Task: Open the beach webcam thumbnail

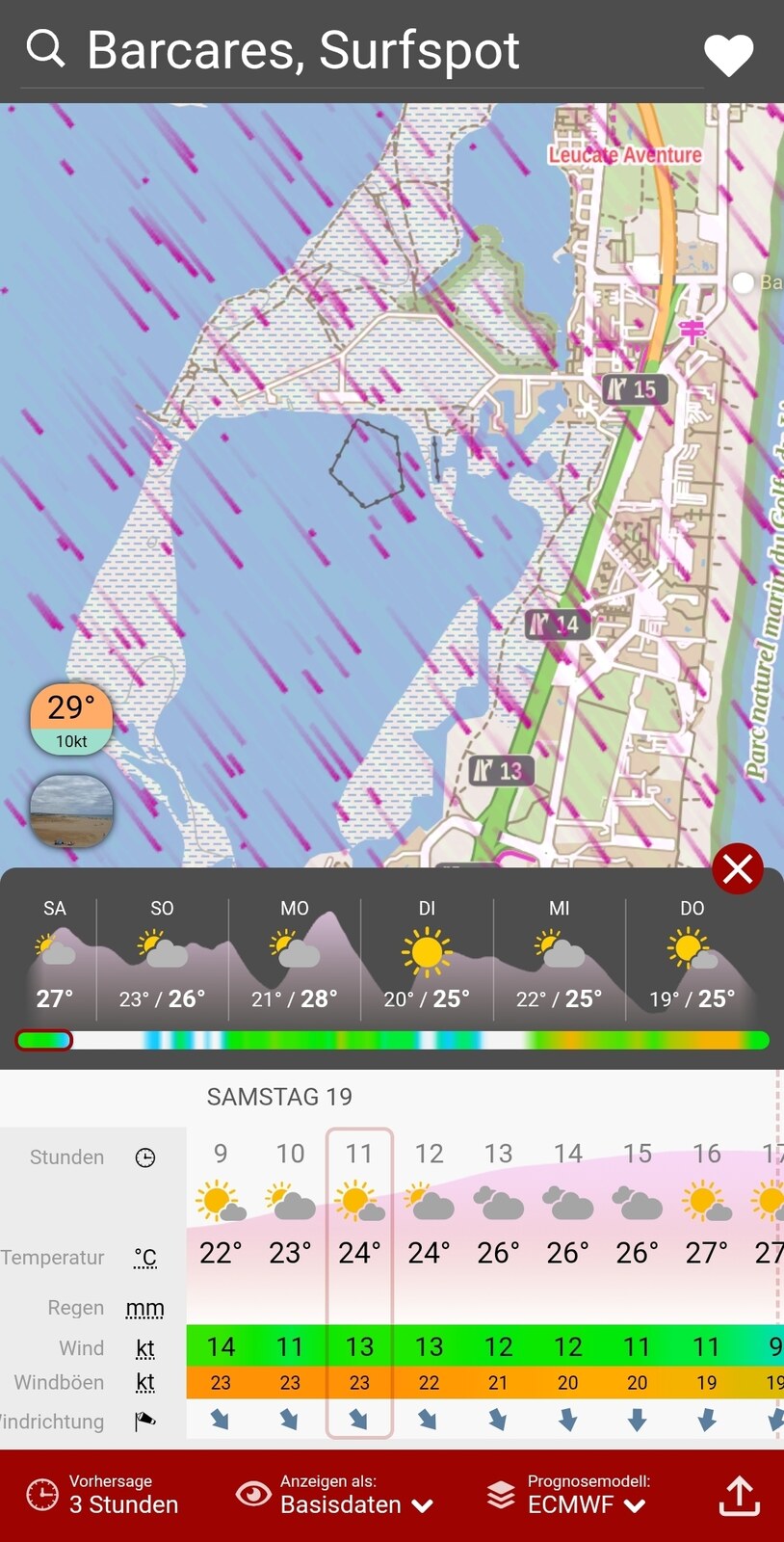Action: 71,811
